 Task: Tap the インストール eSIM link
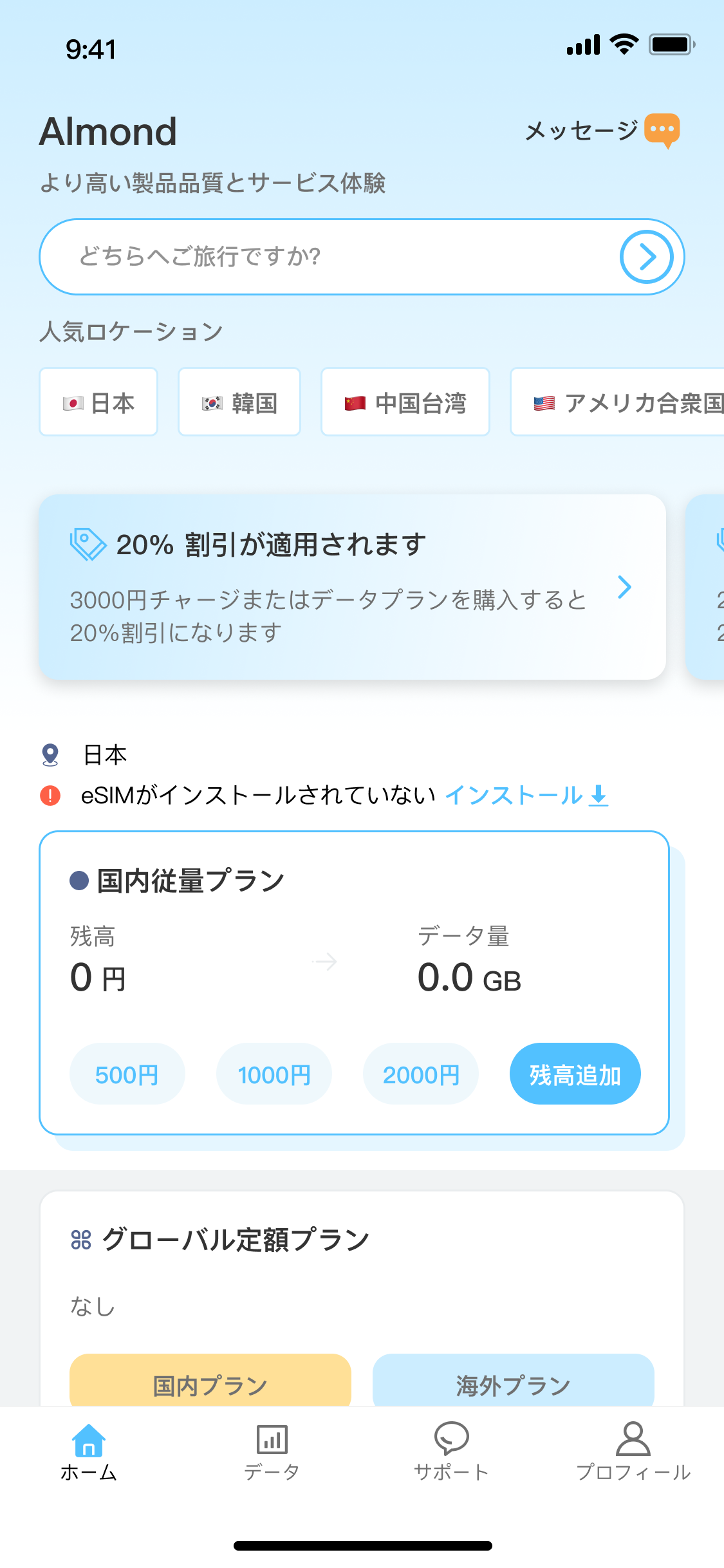click(526, 796)
